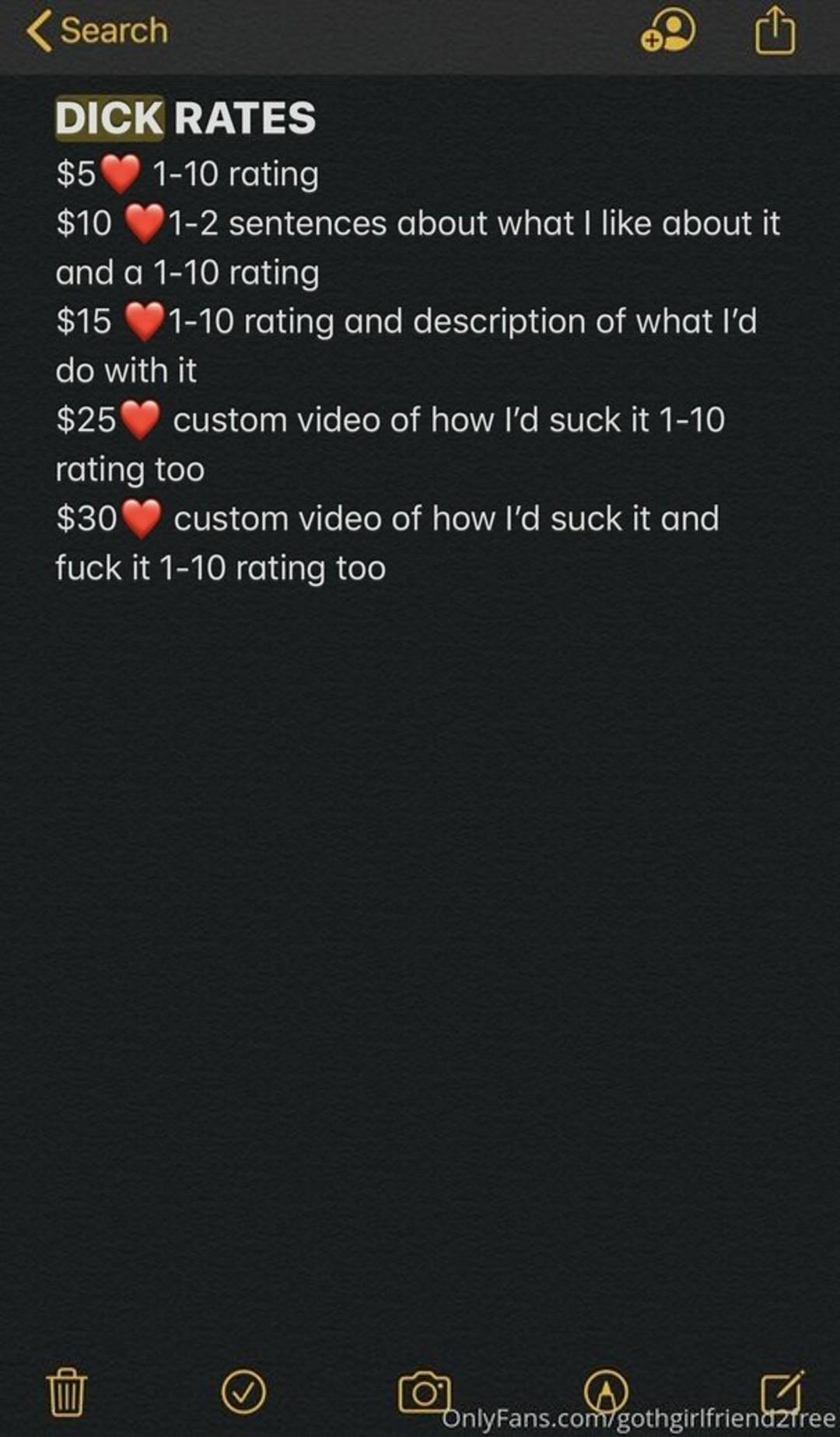Insert a checklist
Image resolution: width=840 pixels, height=1437 pixels.
click(x=243, y=1391)
